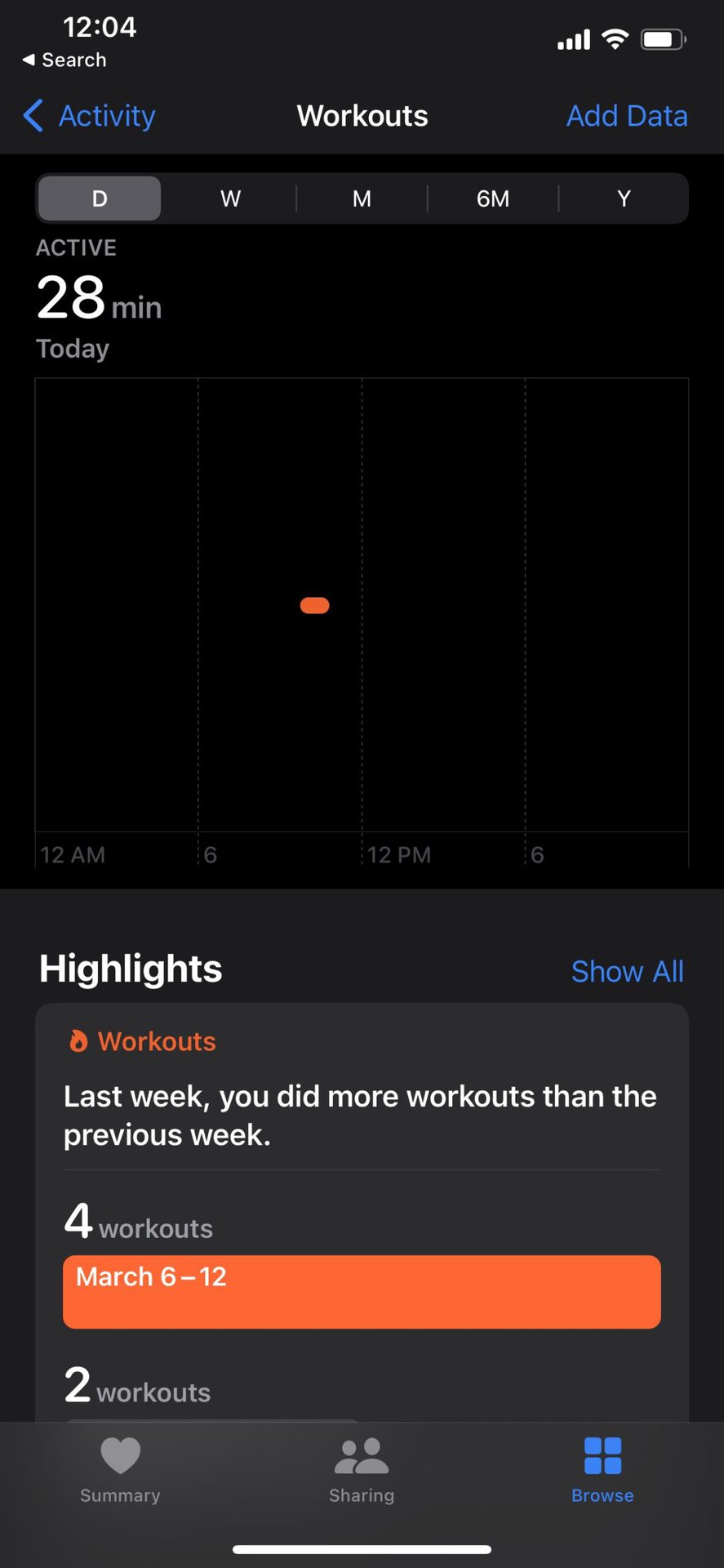The image size is (724, 1568).
Task: Select the D day view
Action: click(100, 198)
